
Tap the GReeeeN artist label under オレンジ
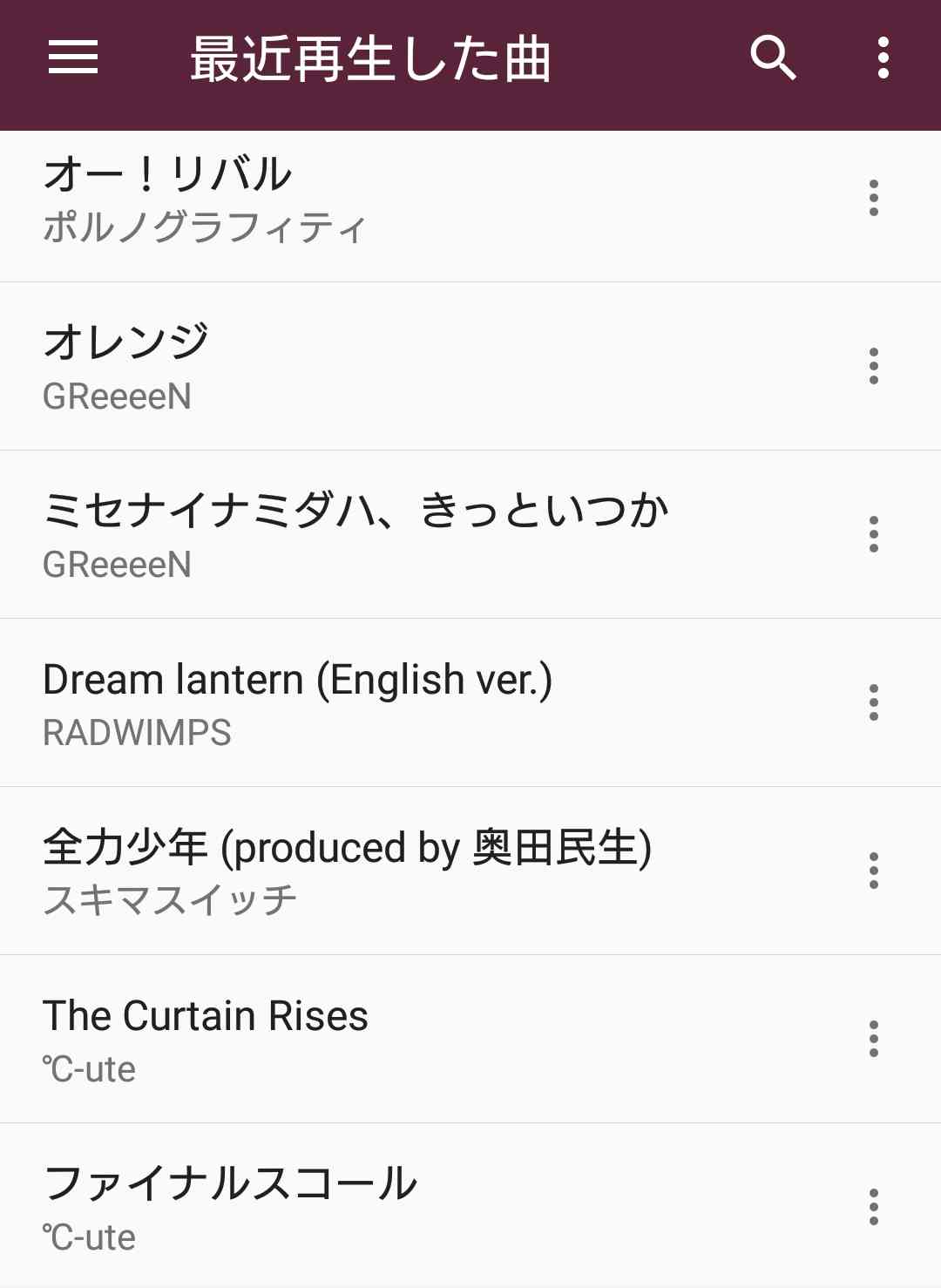tap(118, 397)
